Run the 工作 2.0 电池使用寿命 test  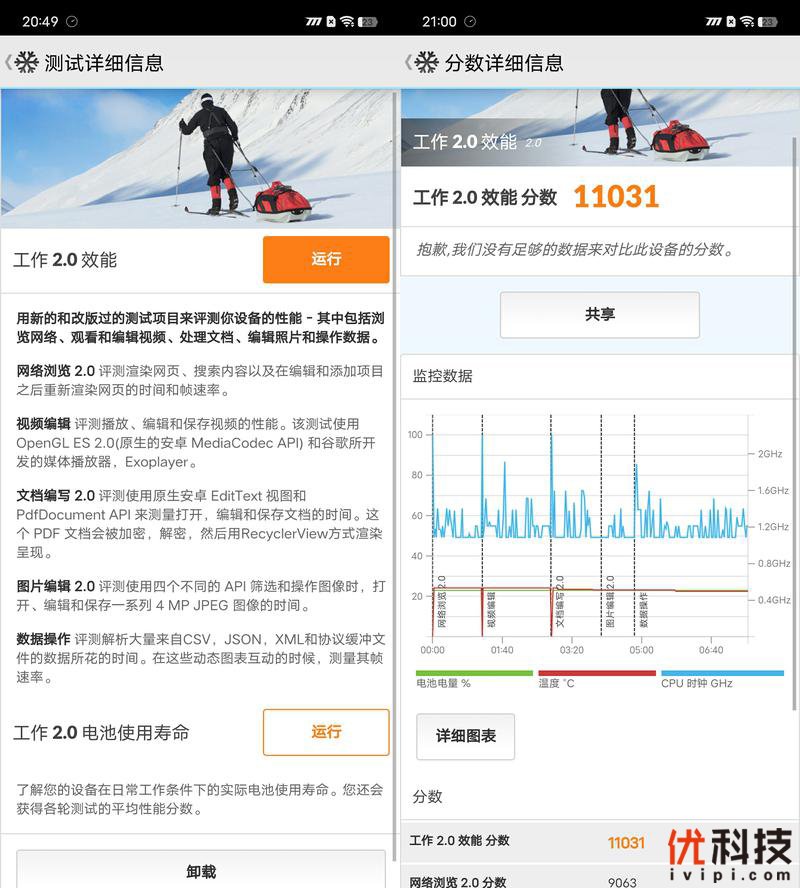[326, 732]
